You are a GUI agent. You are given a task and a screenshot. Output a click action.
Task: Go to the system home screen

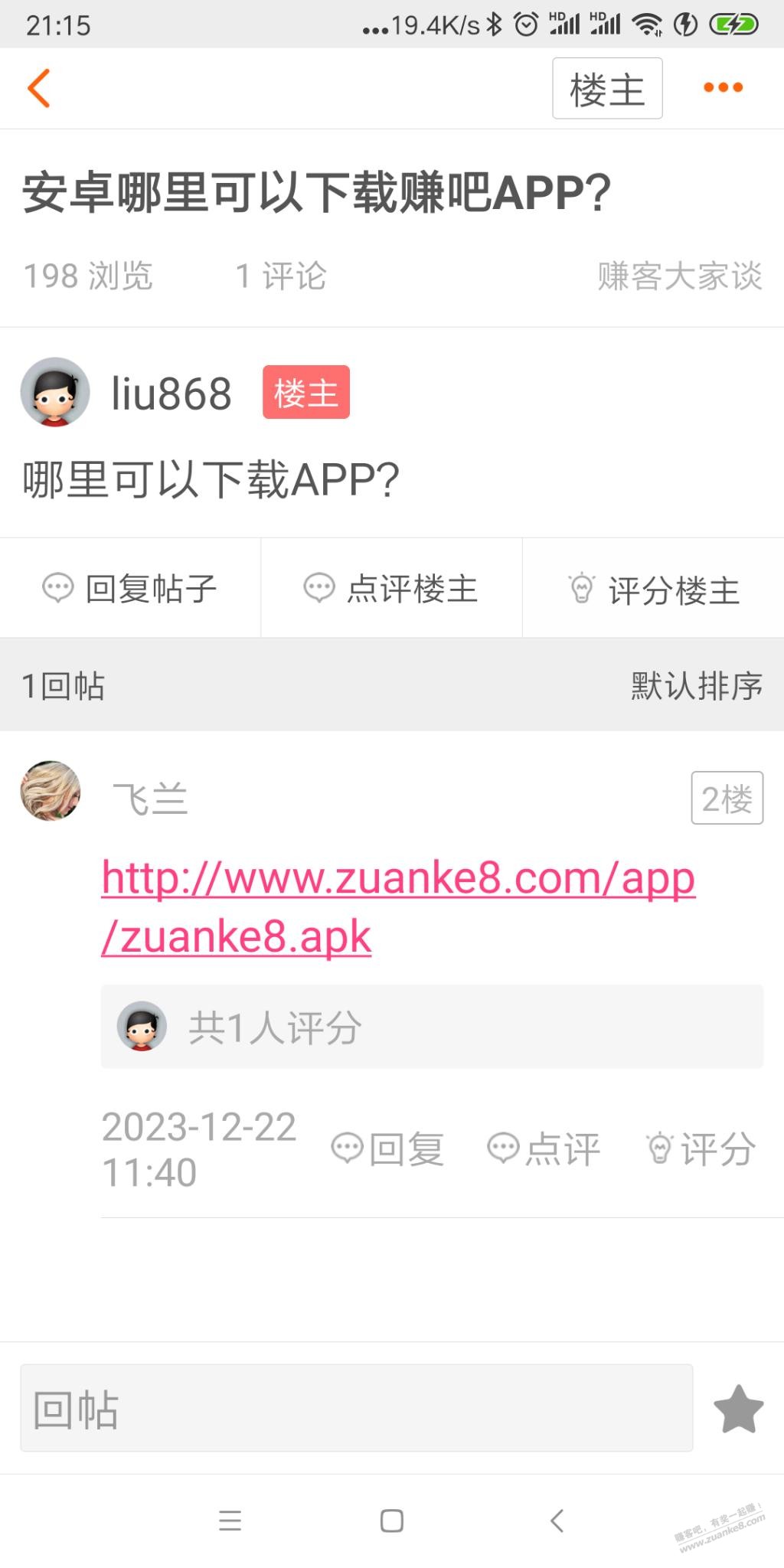click(392, 1521)
